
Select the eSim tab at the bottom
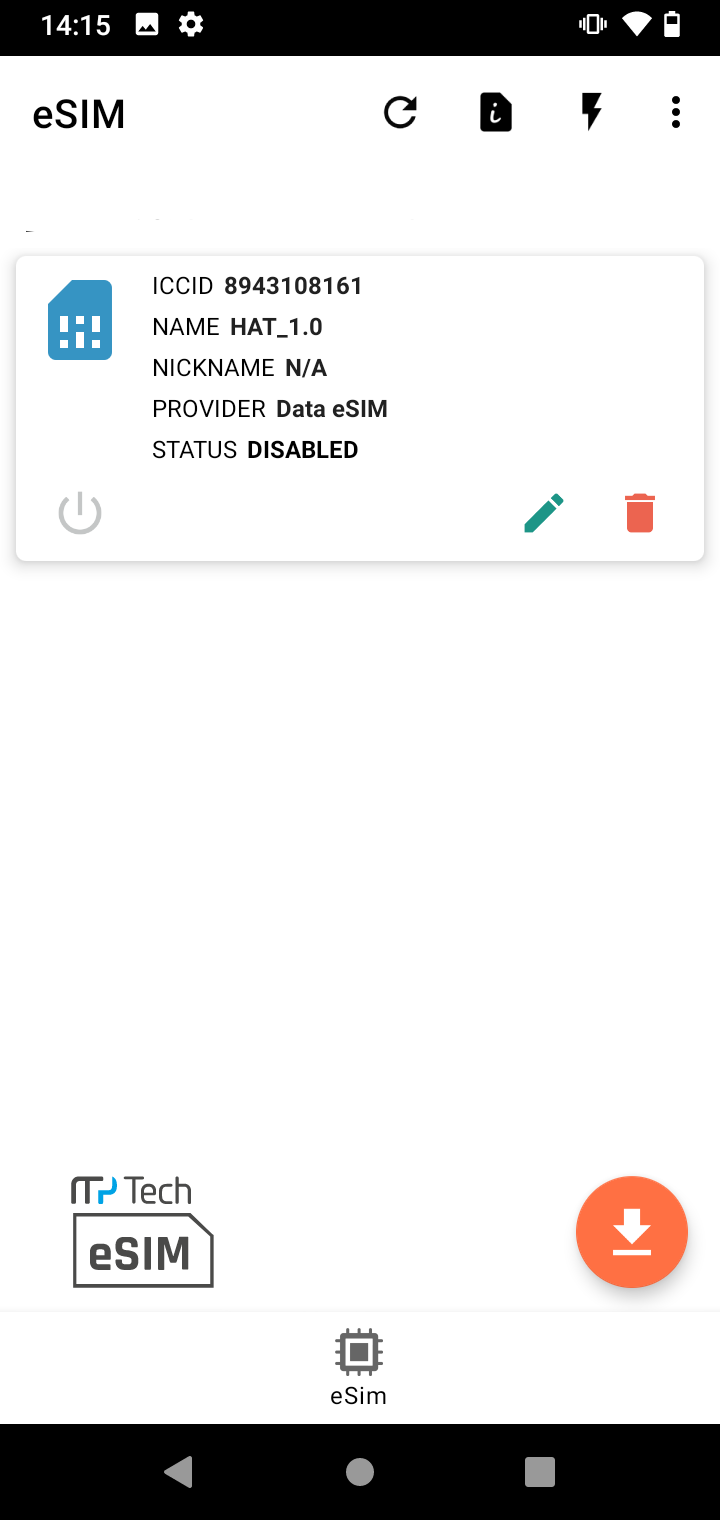point(358,1368)
